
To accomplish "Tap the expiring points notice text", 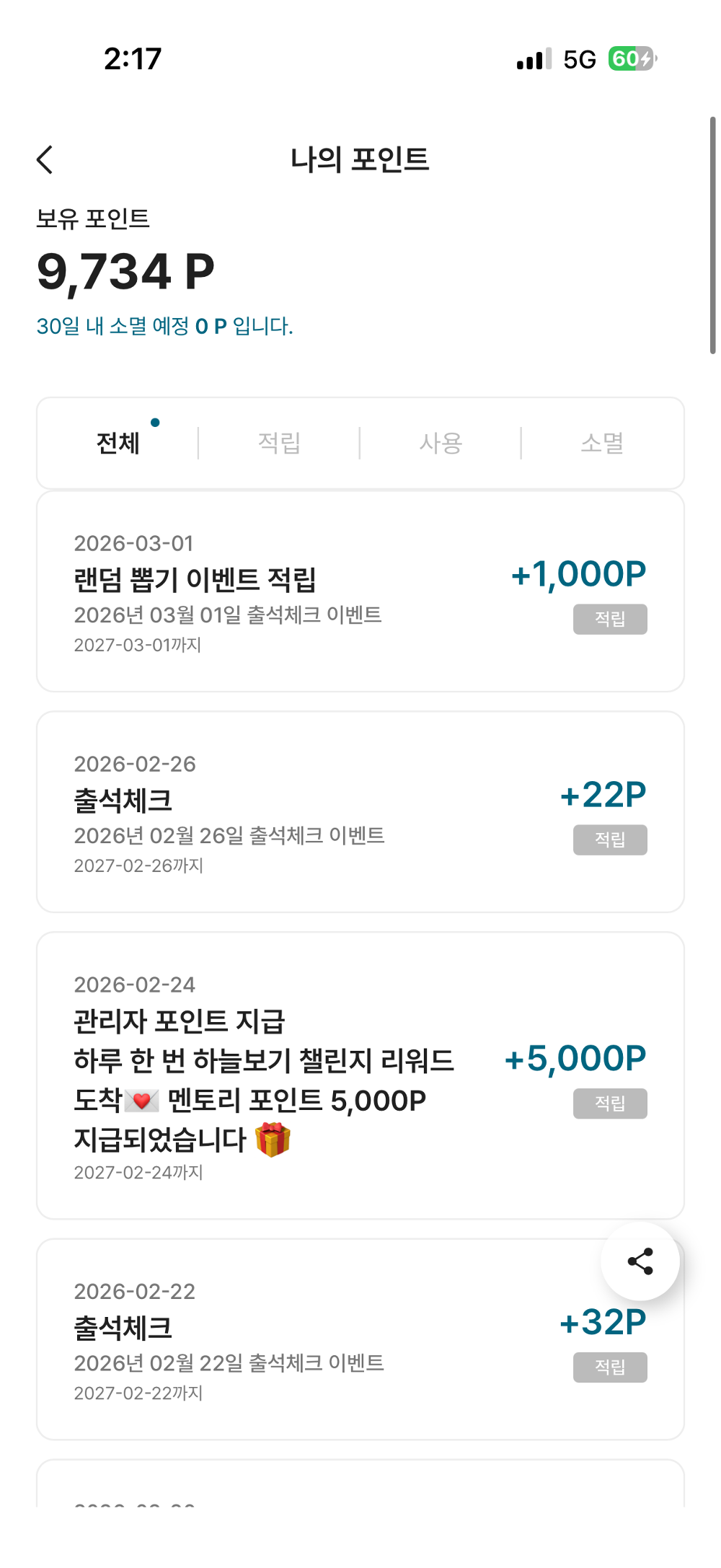I will pyautogui.click(x=165, y=326).
